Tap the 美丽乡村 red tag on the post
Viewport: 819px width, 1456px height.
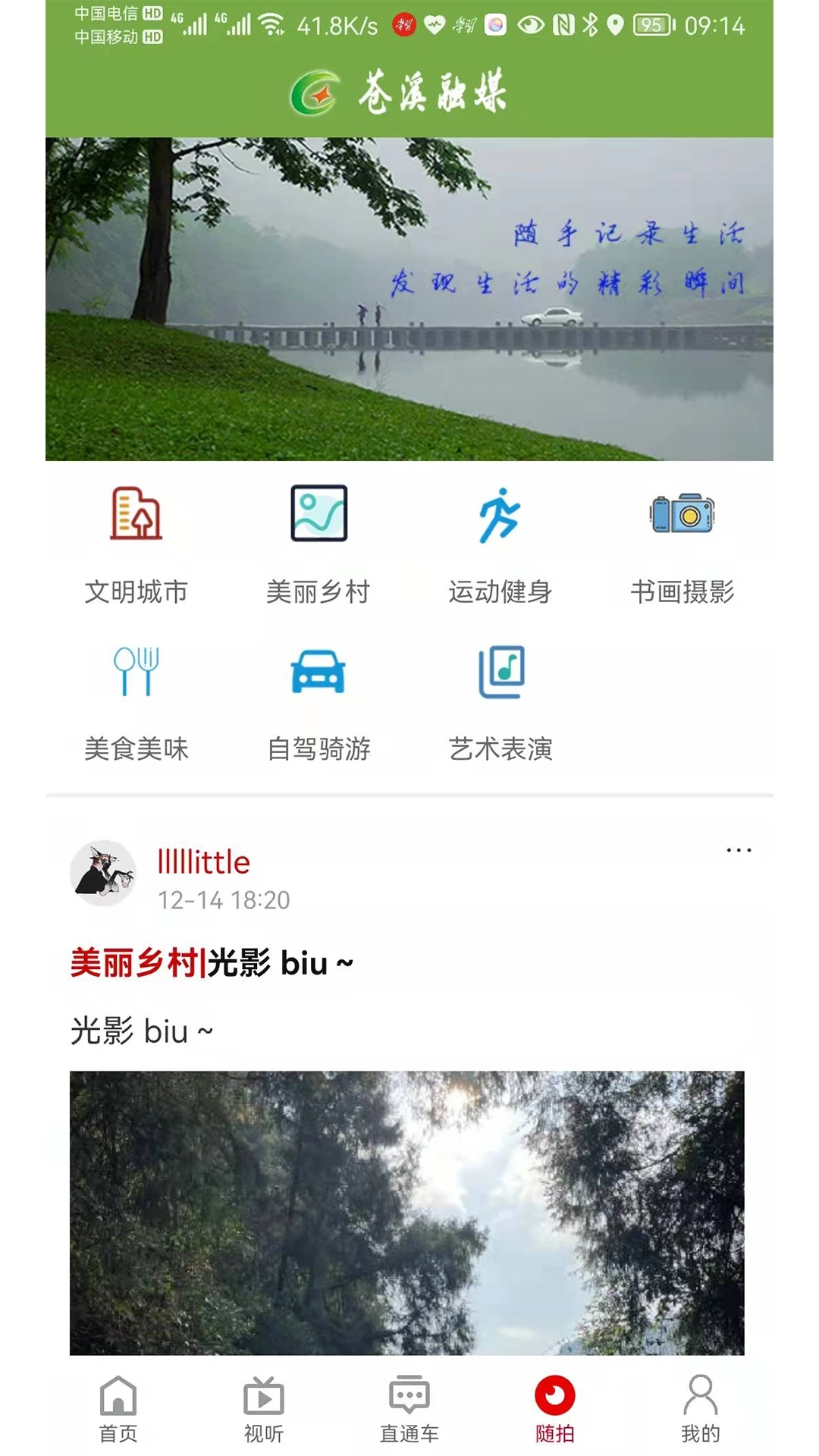pos(134,962)
